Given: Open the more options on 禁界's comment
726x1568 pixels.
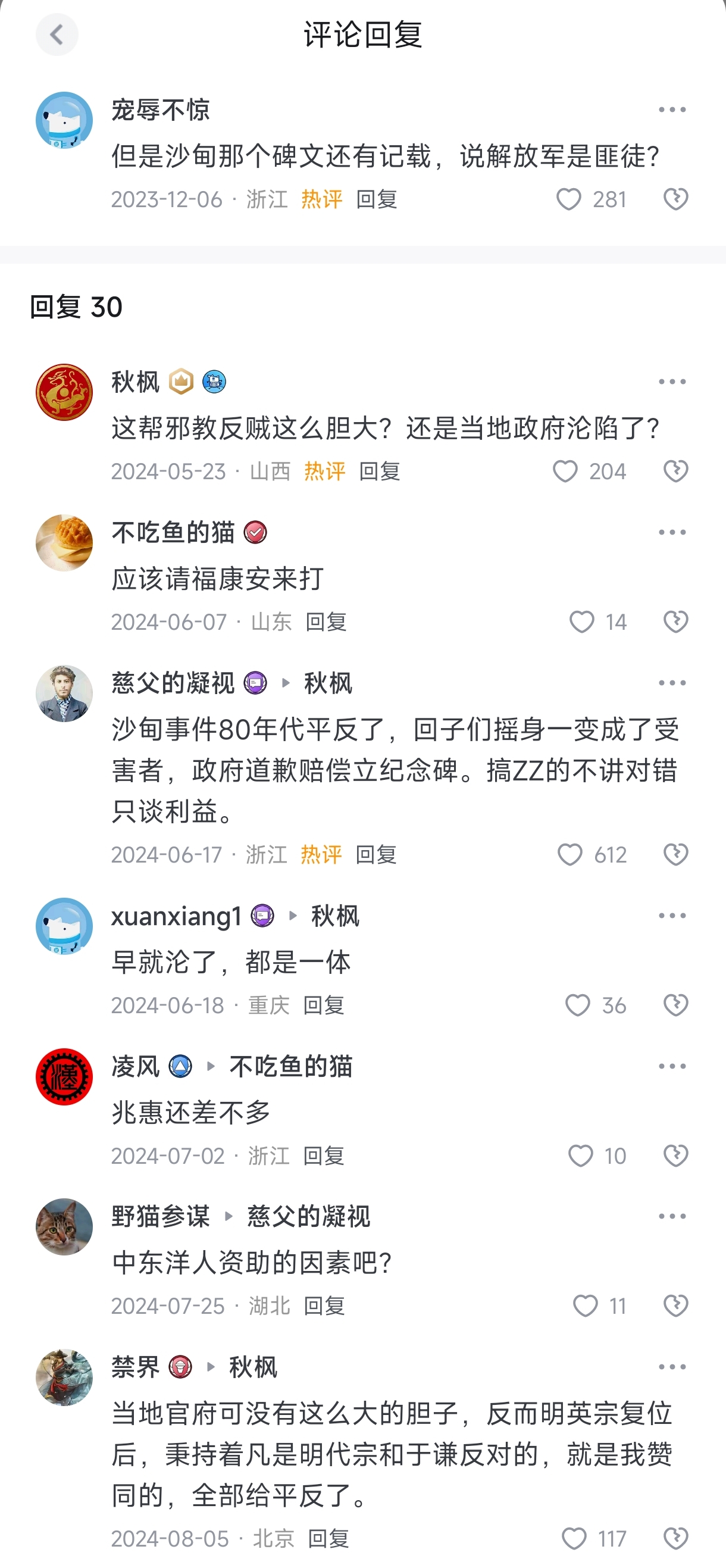Looking at the screenshot, I should tap(672, 1367).
